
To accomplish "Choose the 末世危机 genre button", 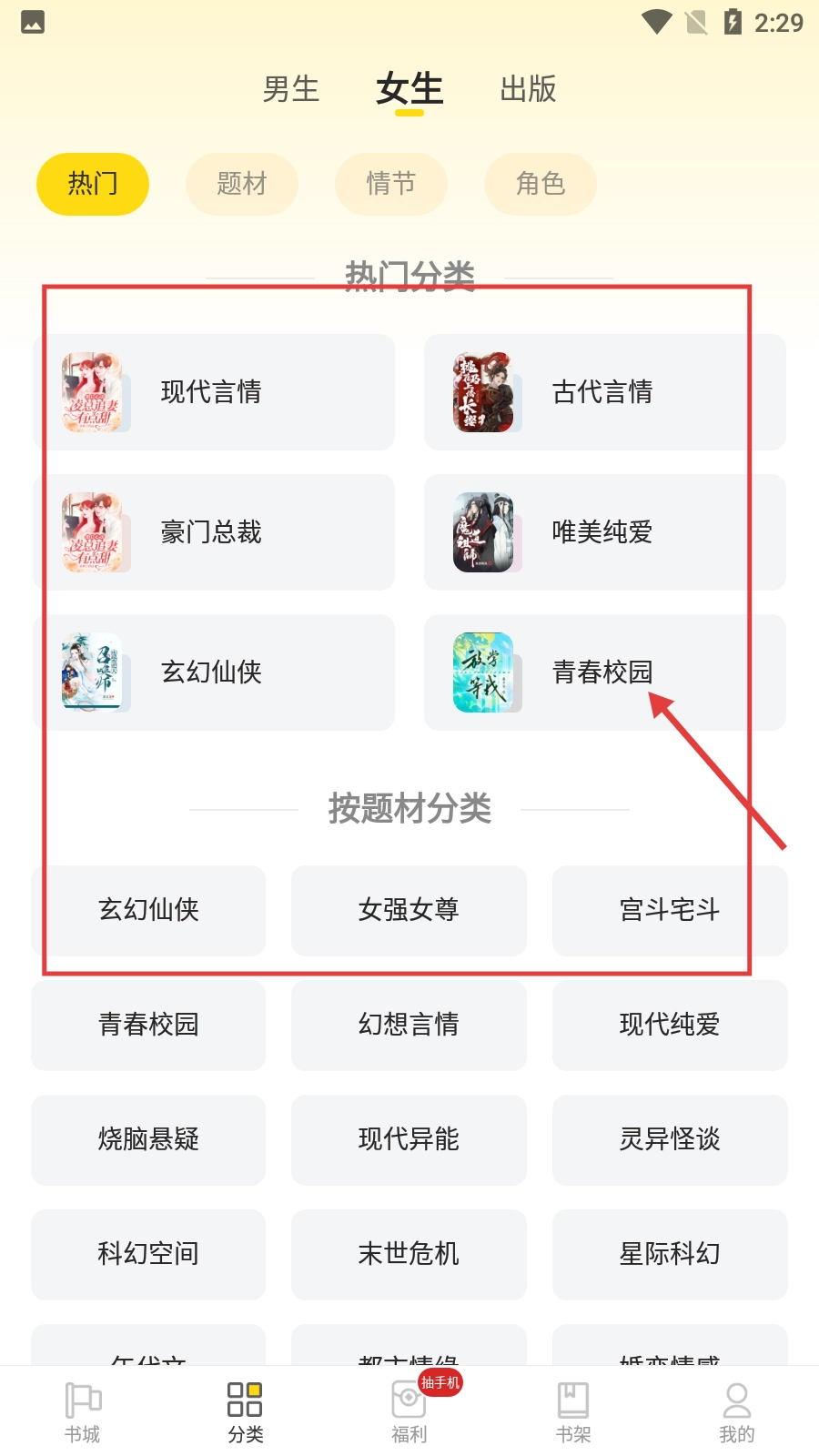I will coord(409,1254).
